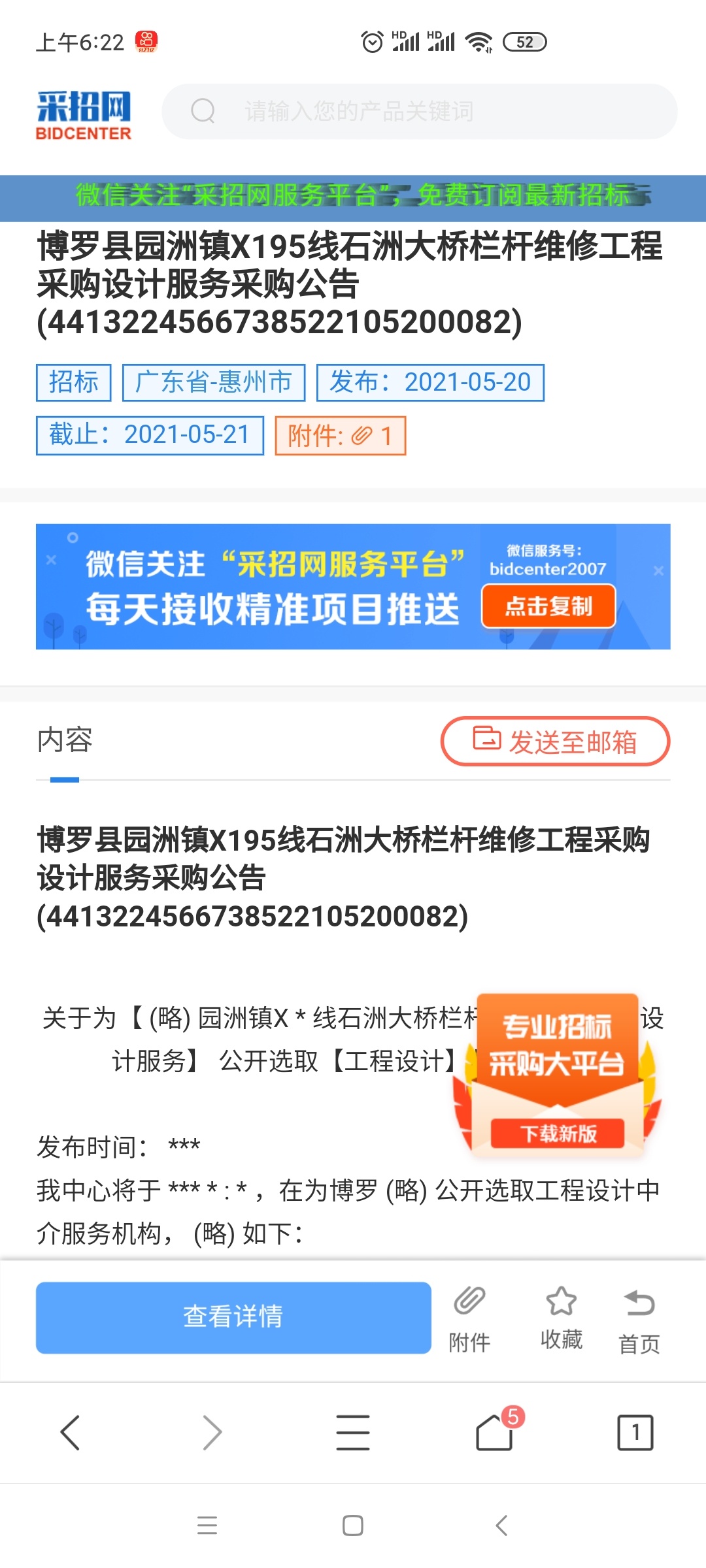Tap the system home button
706x1568 pixels.
(x=353, y=1526)
